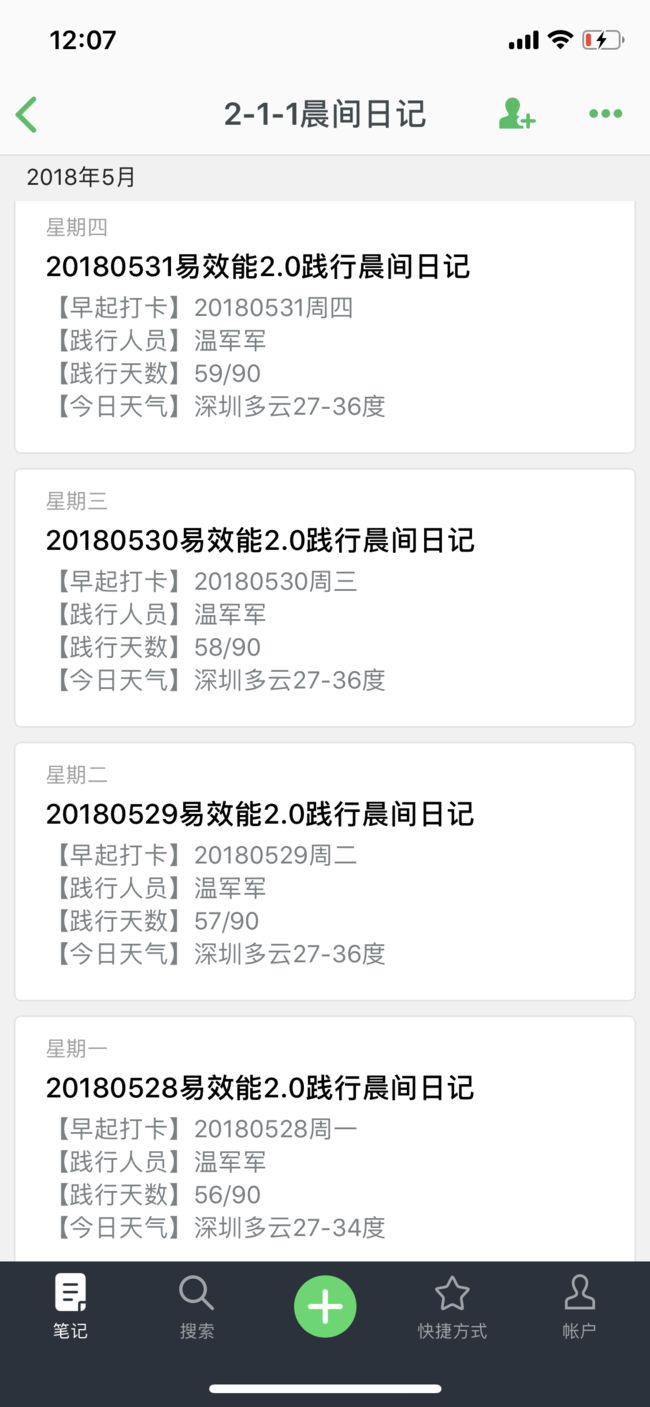Switch to the 笔记 tab

[70, 1306]
